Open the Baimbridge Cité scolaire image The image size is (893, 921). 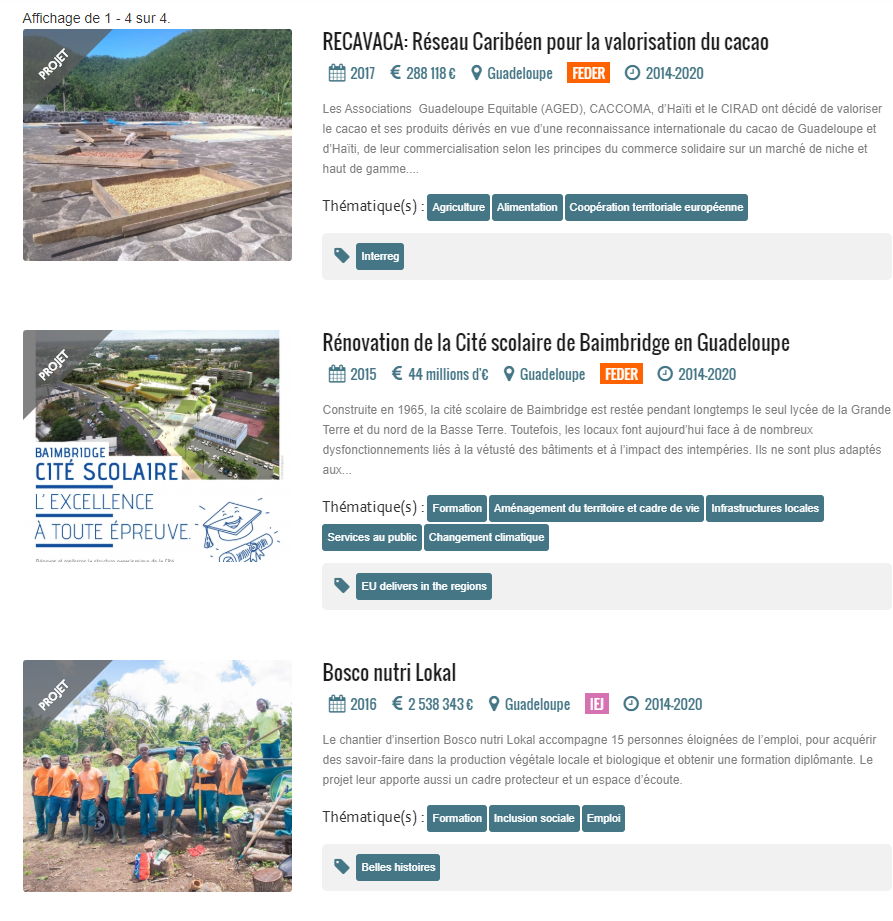click(x=157, y=447)
